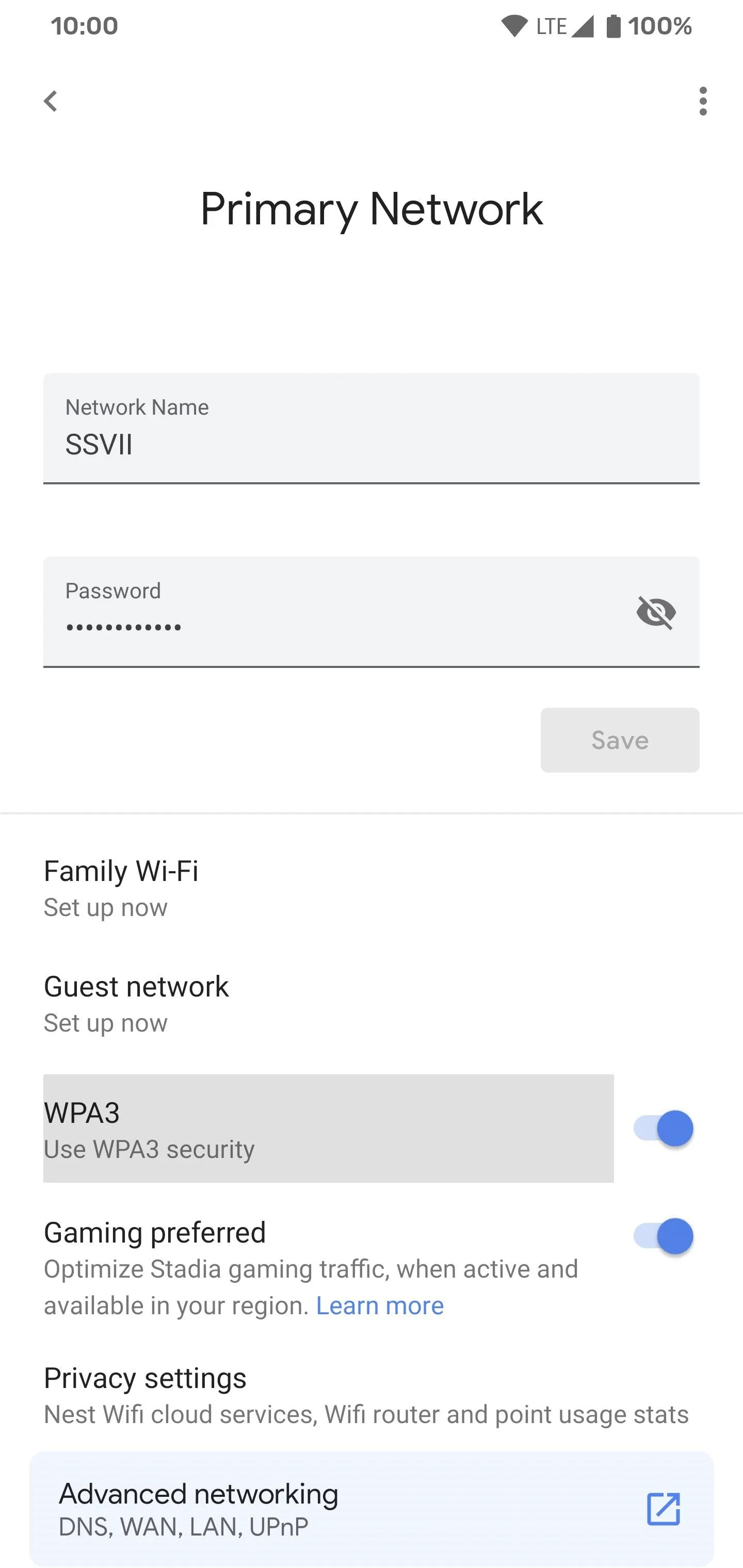Show the hidden Wi-Fi password
This screenshot has height=1568, width=743.
pyautogui.click(x=656, y=612)
